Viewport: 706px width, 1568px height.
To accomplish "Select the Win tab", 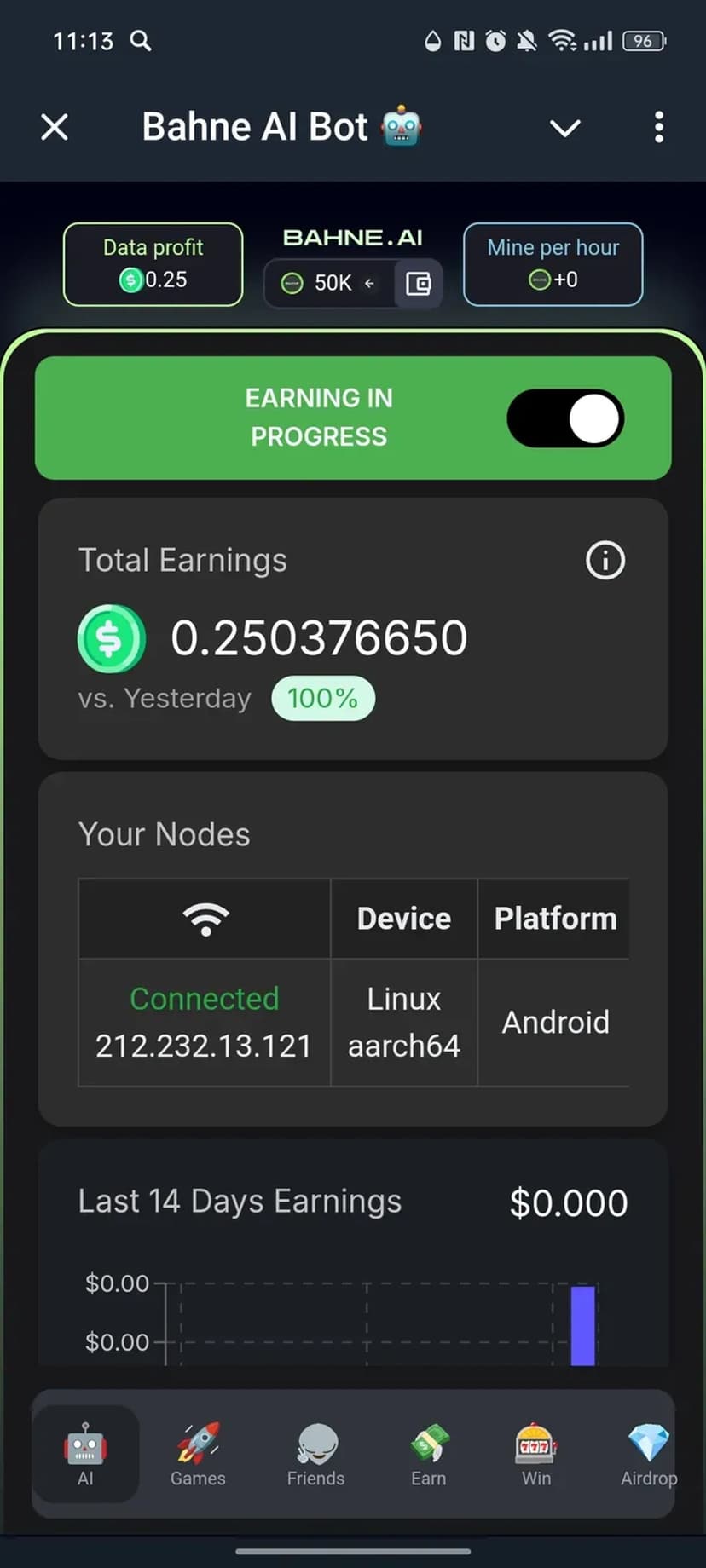I will 535,1454.
